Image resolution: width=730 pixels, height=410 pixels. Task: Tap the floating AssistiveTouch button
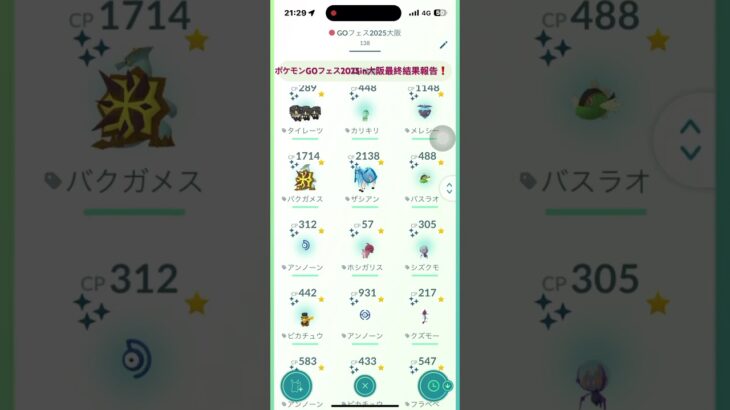tap(442, 138)
